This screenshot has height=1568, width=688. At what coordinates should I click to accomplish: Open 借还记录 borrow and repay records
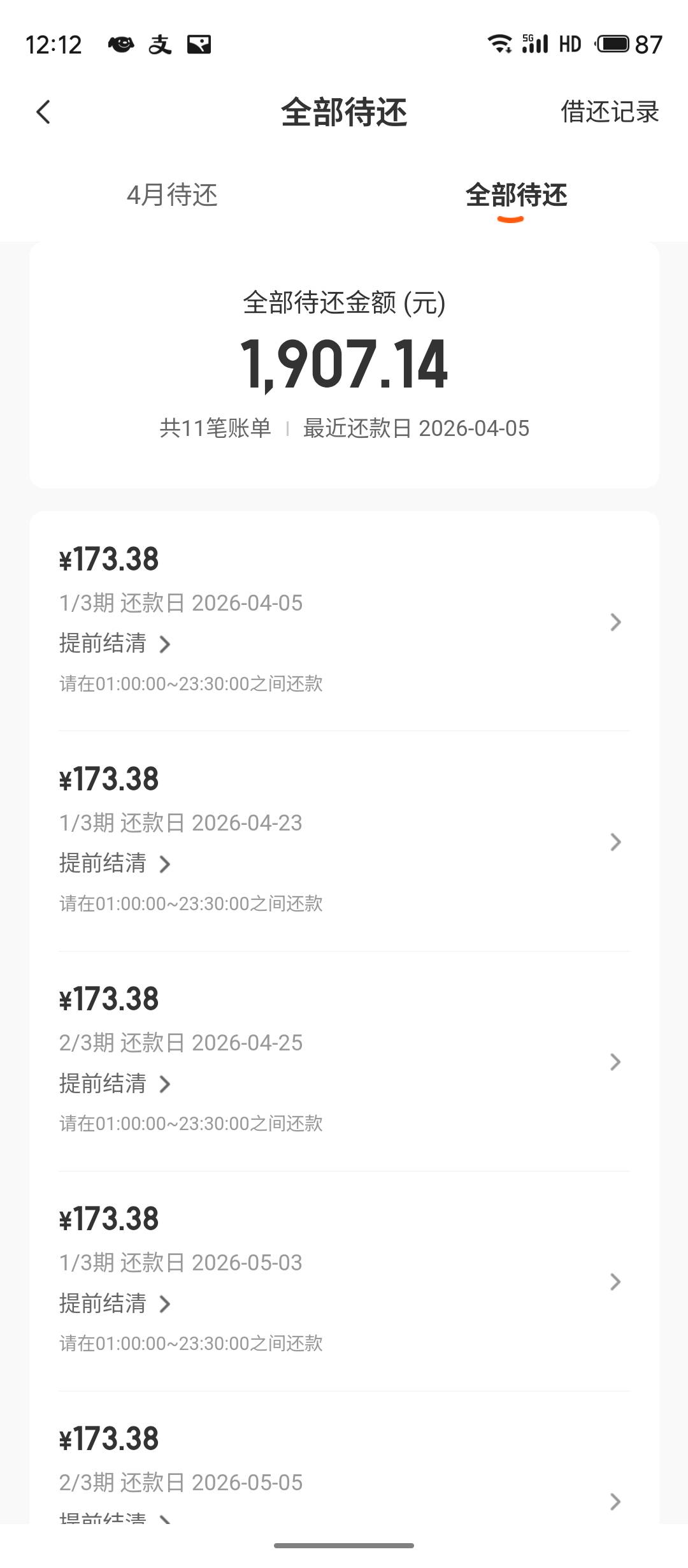coord(609,112)
